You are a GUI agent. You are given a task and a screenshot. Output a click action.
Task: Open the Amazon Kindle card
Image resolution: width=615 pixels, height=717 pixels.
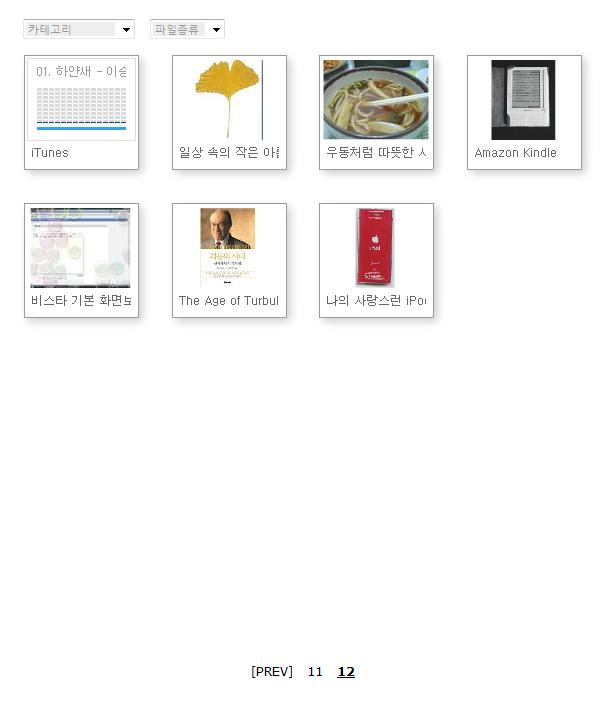click(524, 111)
